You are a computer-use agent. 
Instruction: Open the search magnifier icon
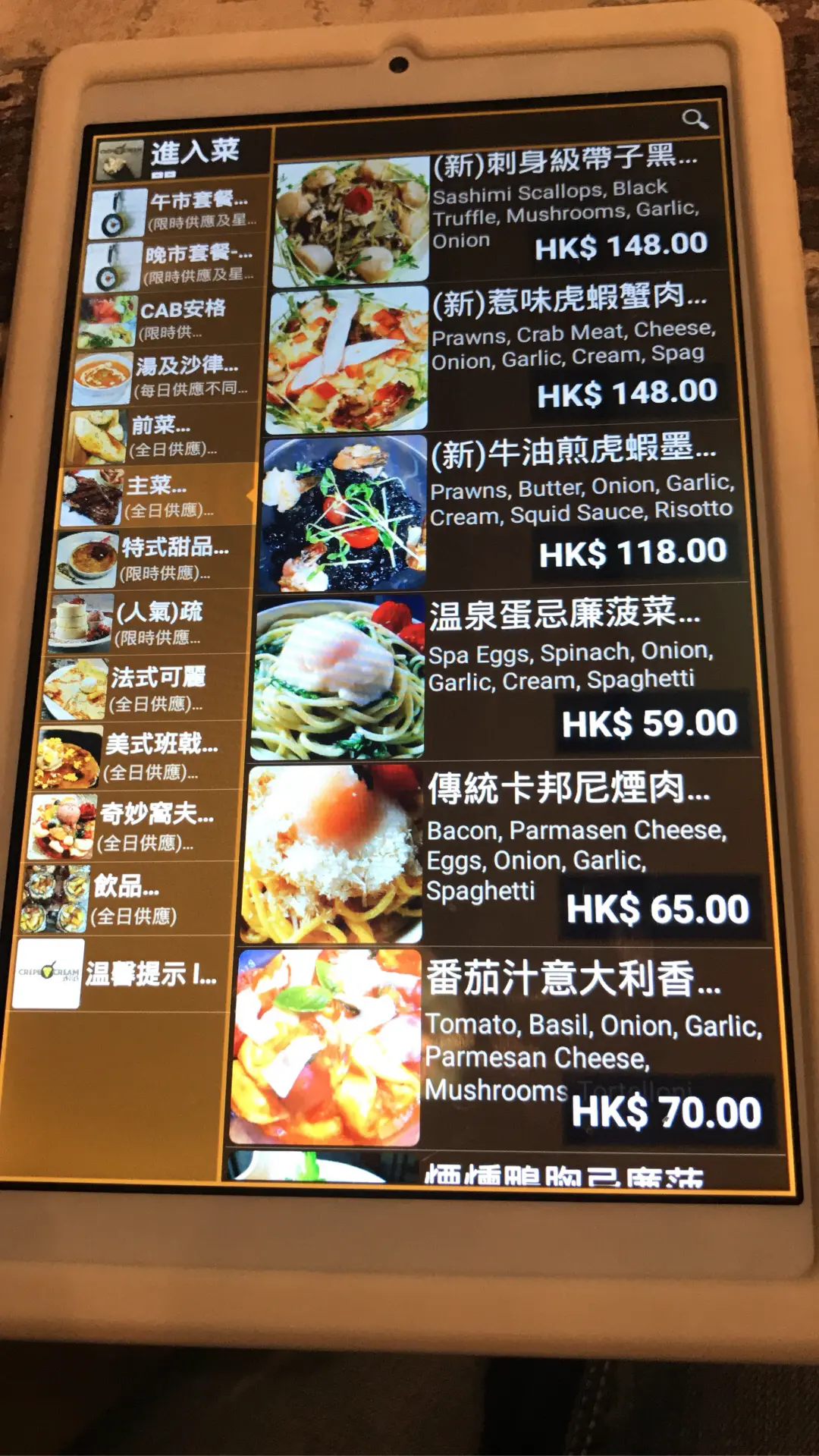[694, 119]
